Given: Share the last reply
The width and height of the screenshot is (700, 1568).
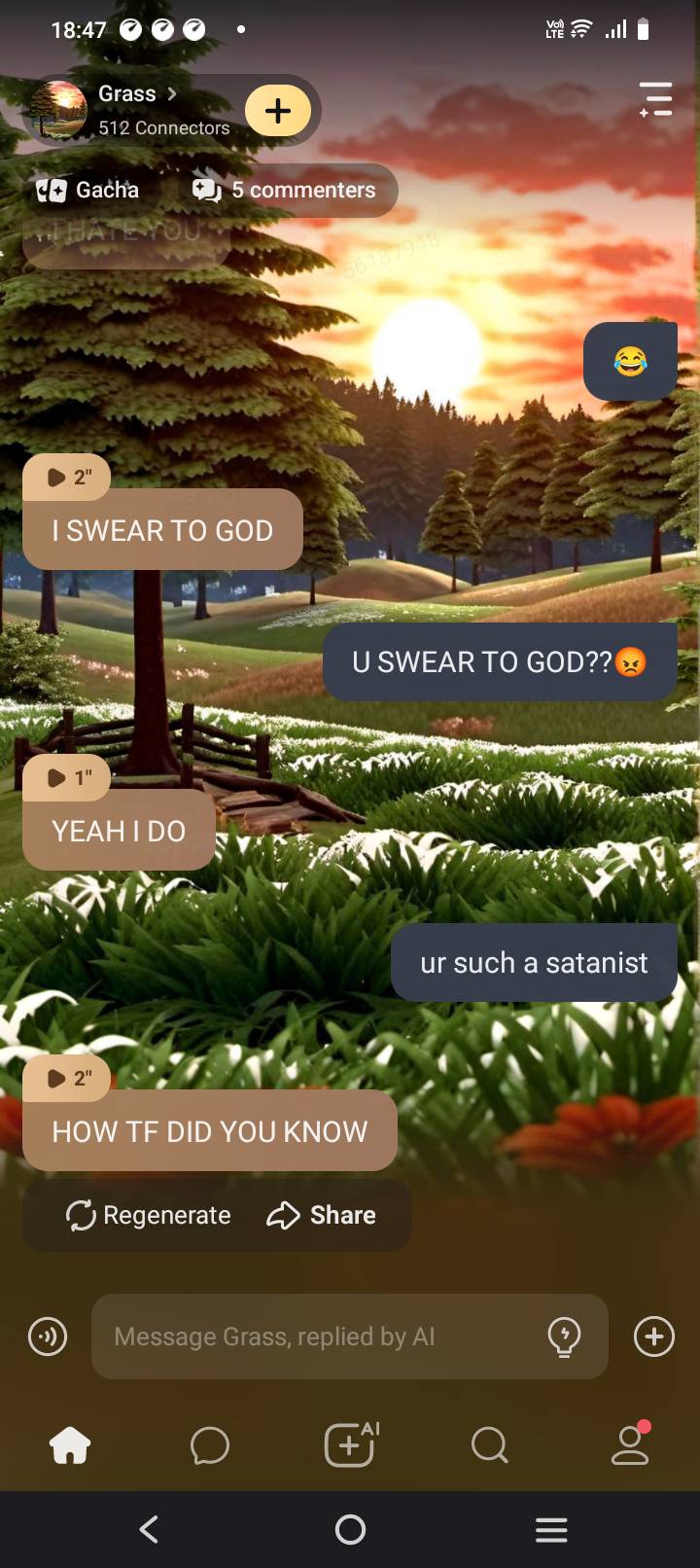Looking at the screenshot, I should tap(322, 1215).
